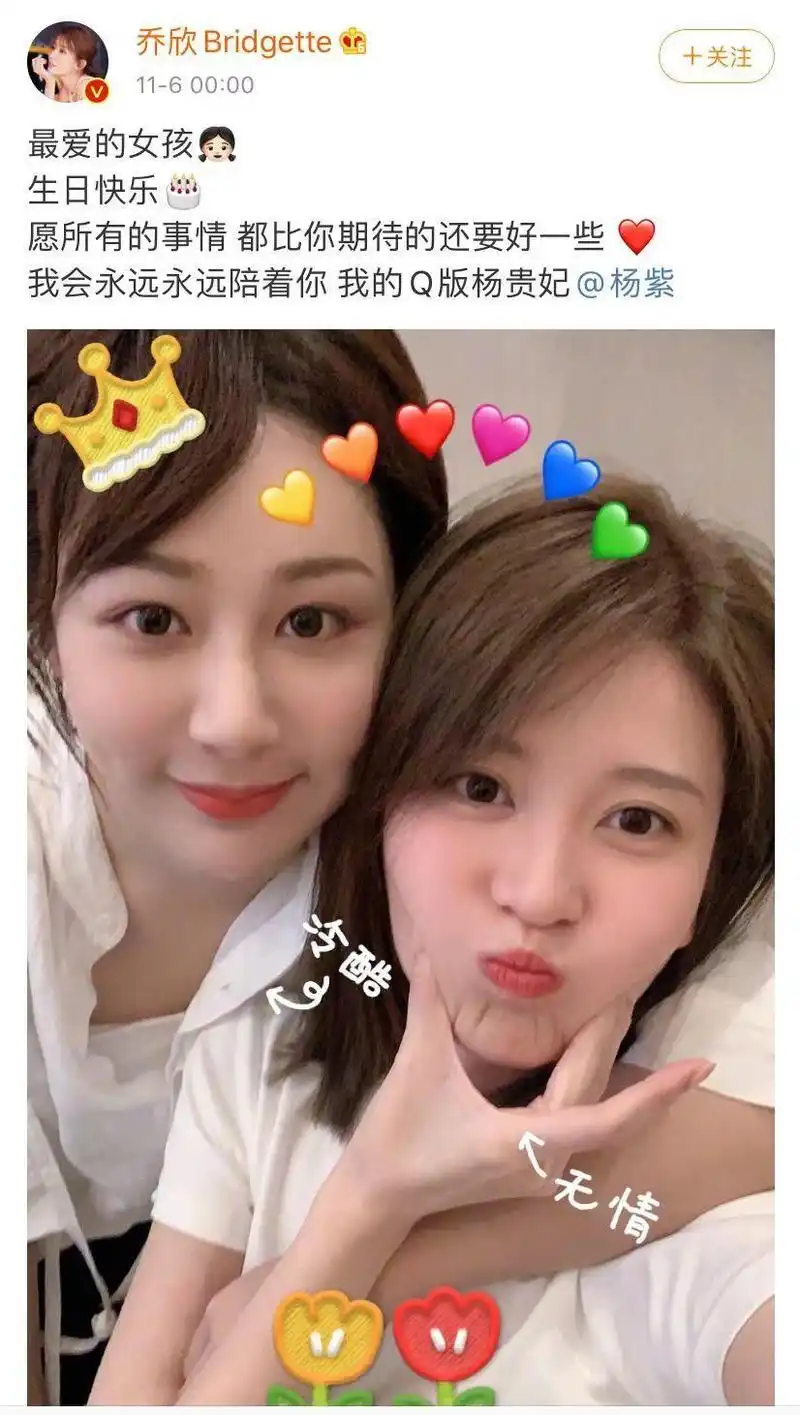Click the green heart sticker on the photo
The width and height of the screenshot is (800, 1415).
pyautogui.click(x=616, y=531)
